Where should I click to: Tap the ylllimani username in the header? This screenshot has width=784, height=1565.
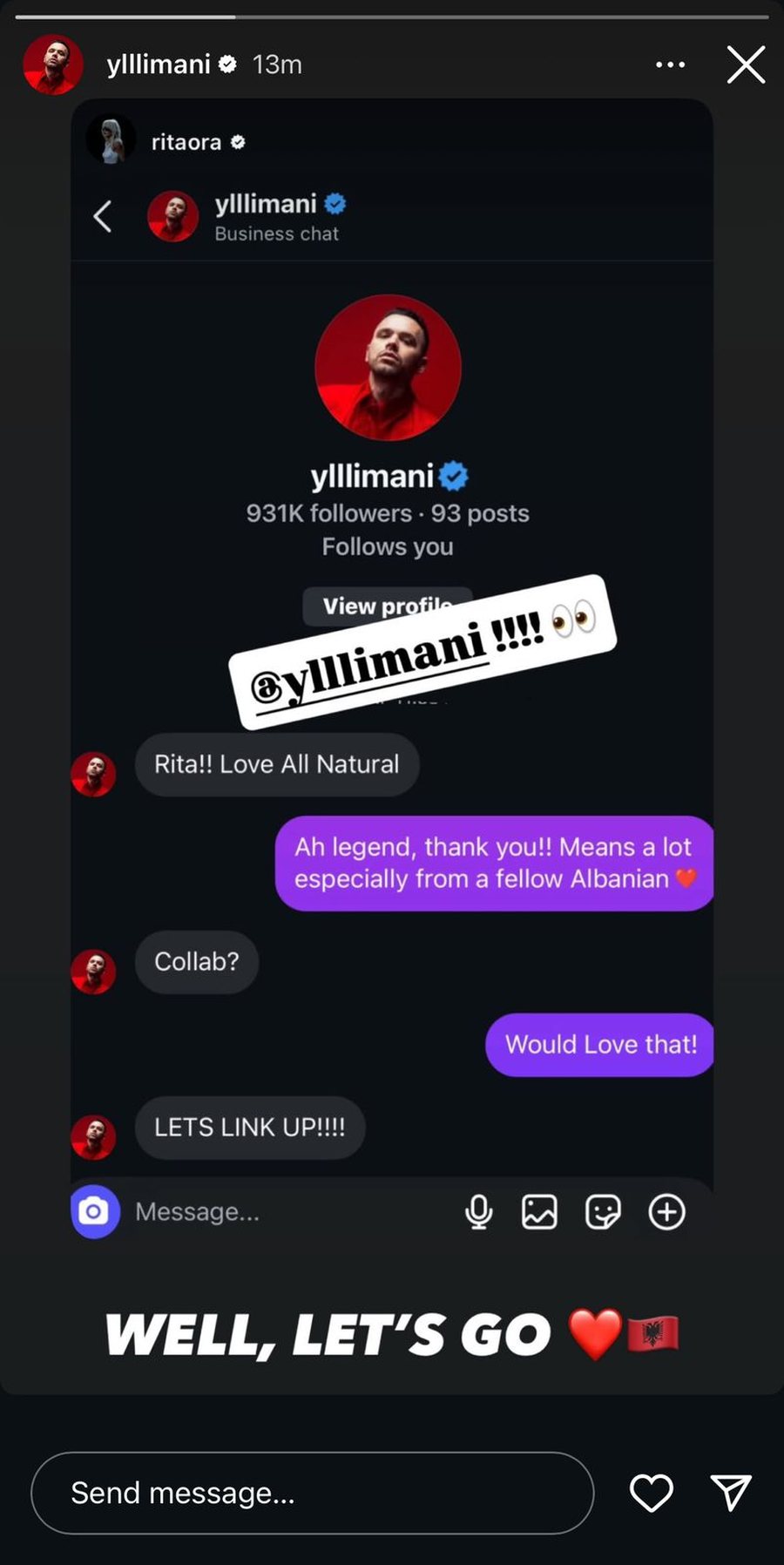coord(159,64)
